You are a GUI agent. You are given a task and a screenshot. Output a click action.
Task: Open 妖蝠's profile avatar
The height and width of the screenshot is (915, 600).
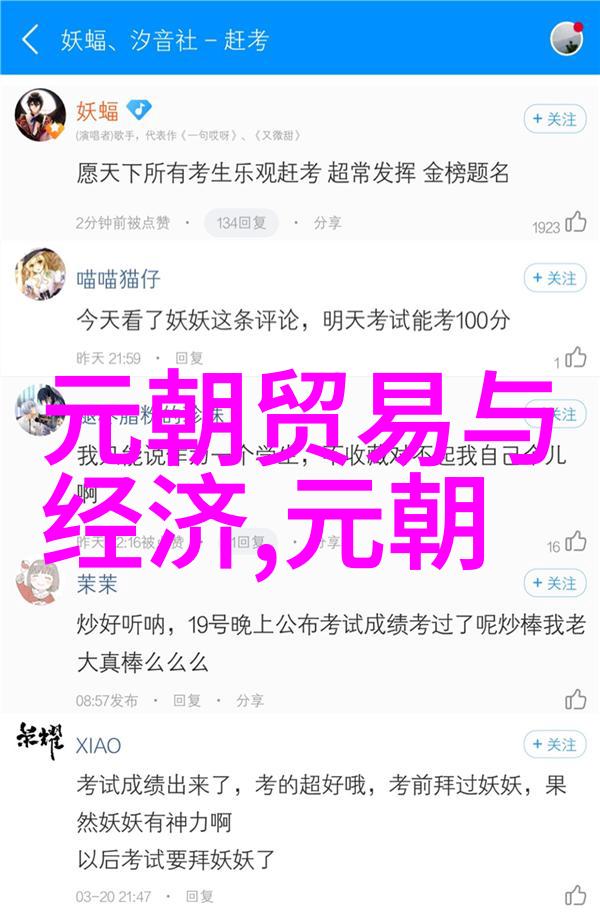pyautogui.click(x=40, y=117)
